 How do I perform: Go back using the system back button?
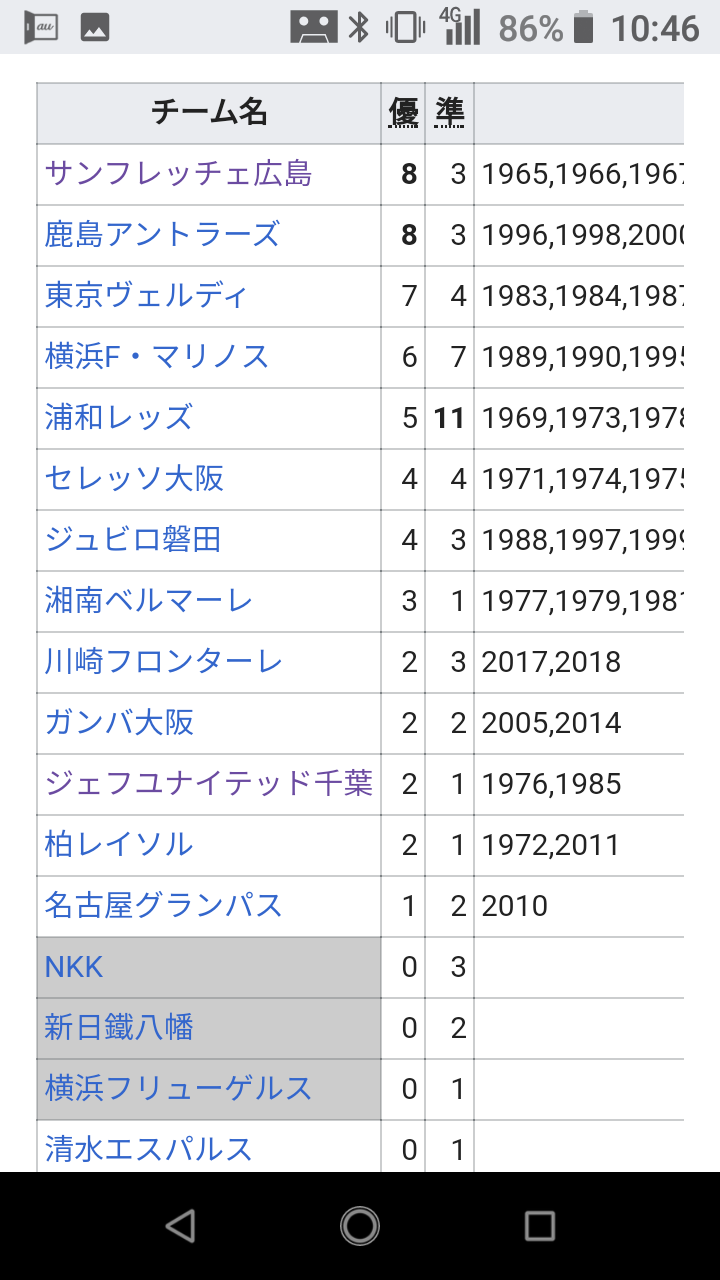click(180, 1226)
